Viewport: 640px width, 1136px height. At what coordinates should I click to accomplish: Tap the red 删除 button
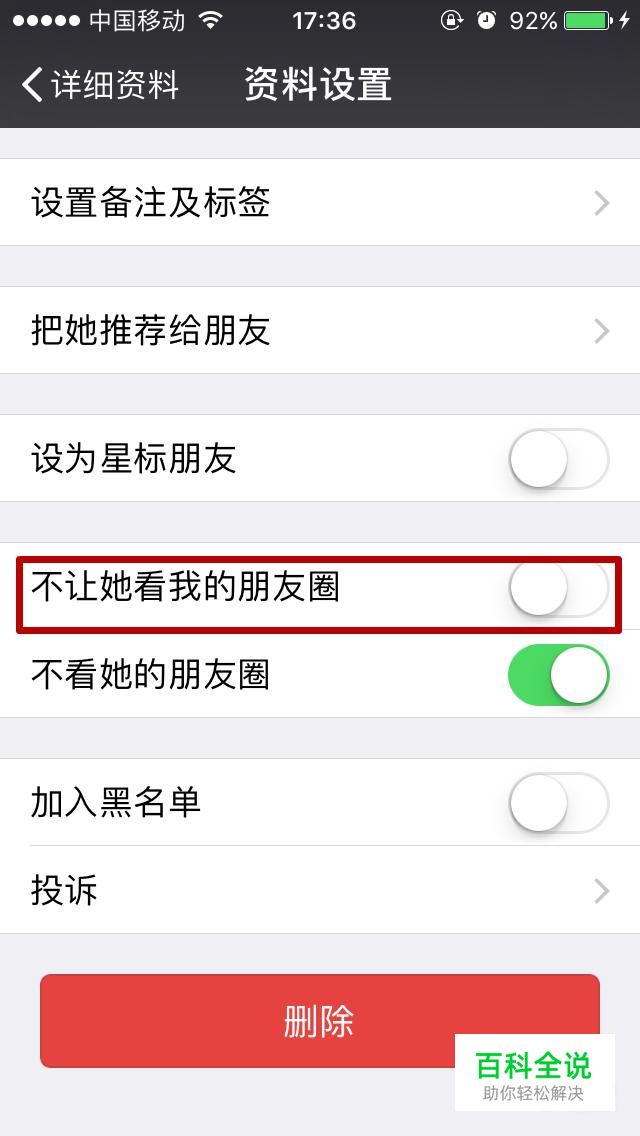320,1021
